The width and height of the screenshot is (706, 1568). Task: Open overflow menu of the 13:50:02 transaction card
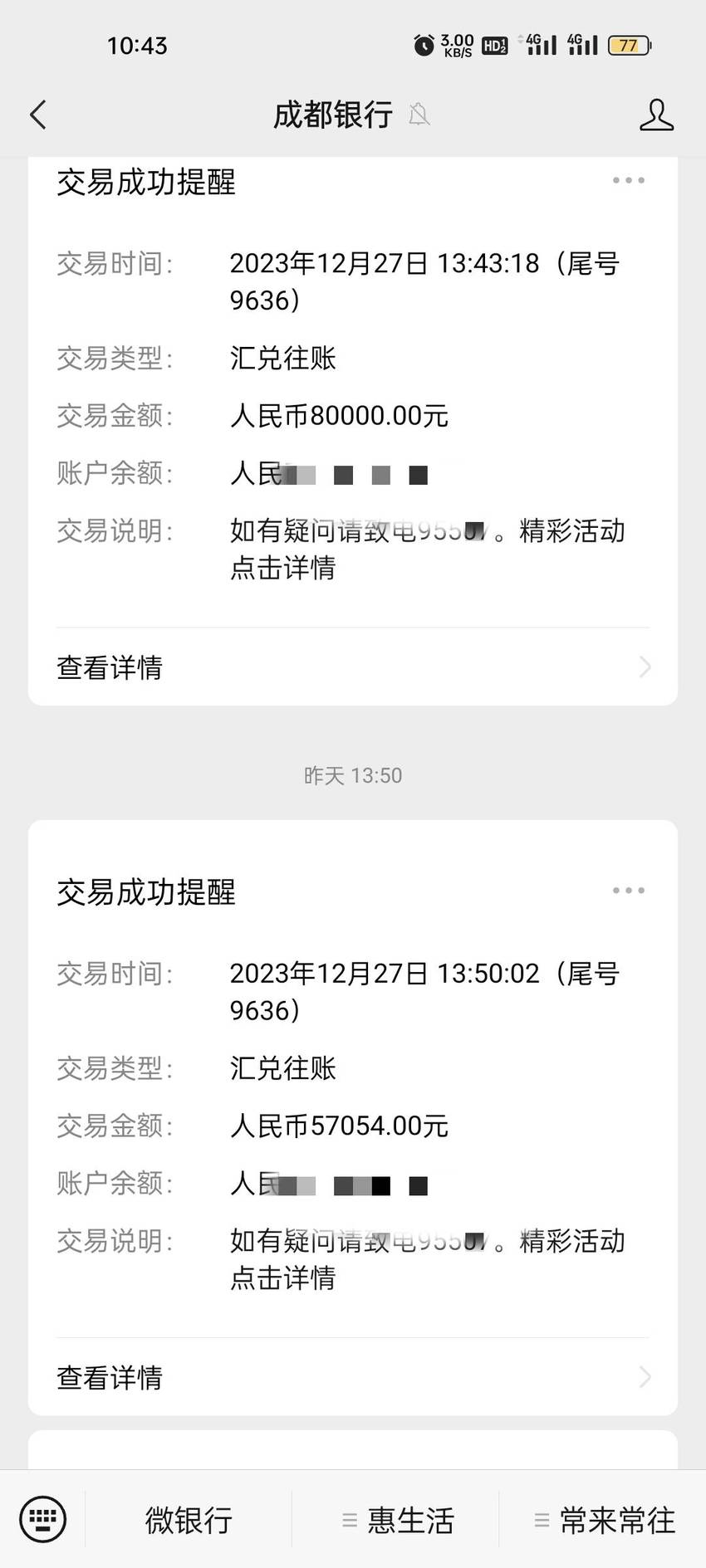pos(628,891)
